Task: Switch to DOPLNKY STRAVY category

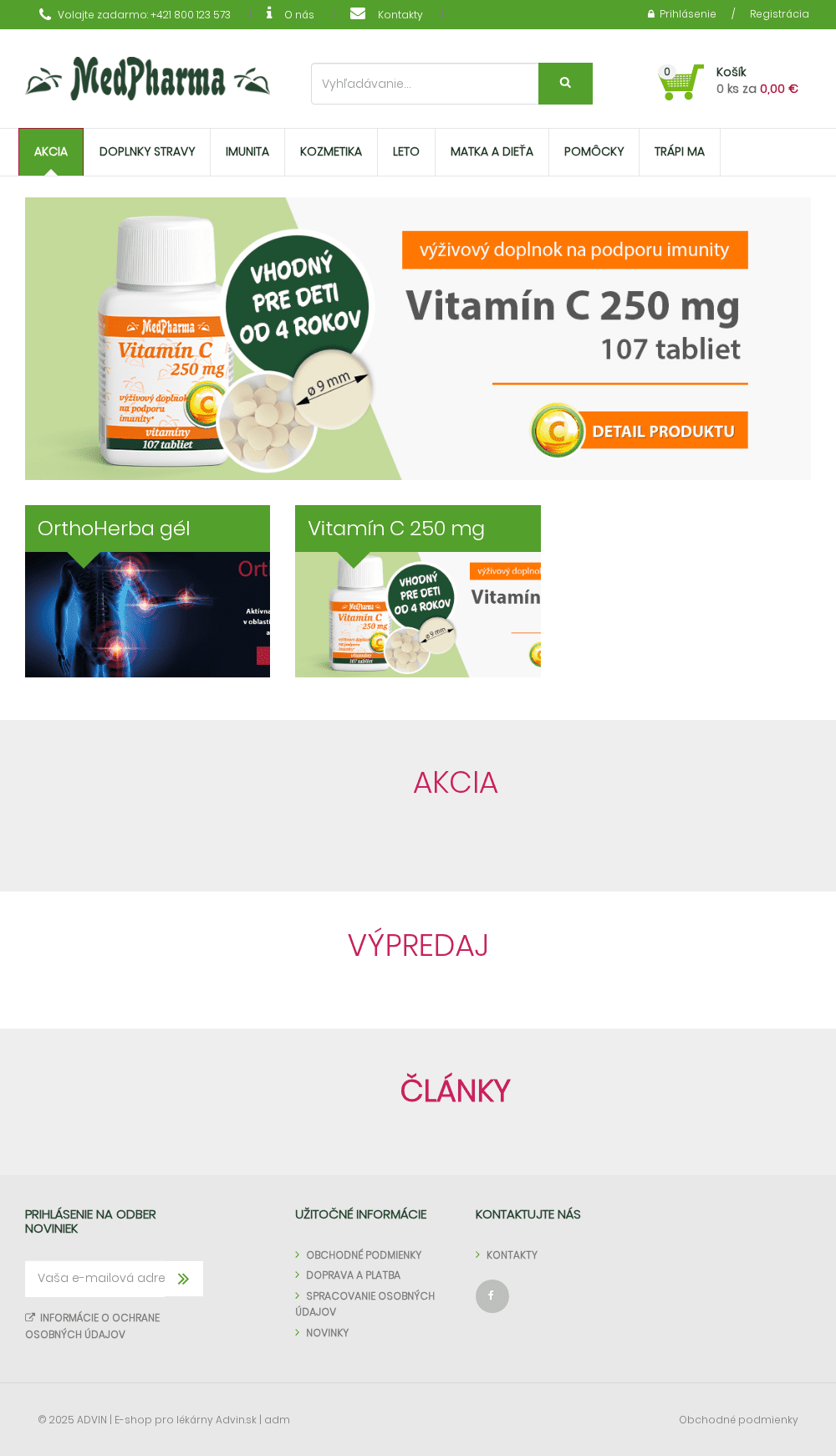Action: (x=147, y=152)
